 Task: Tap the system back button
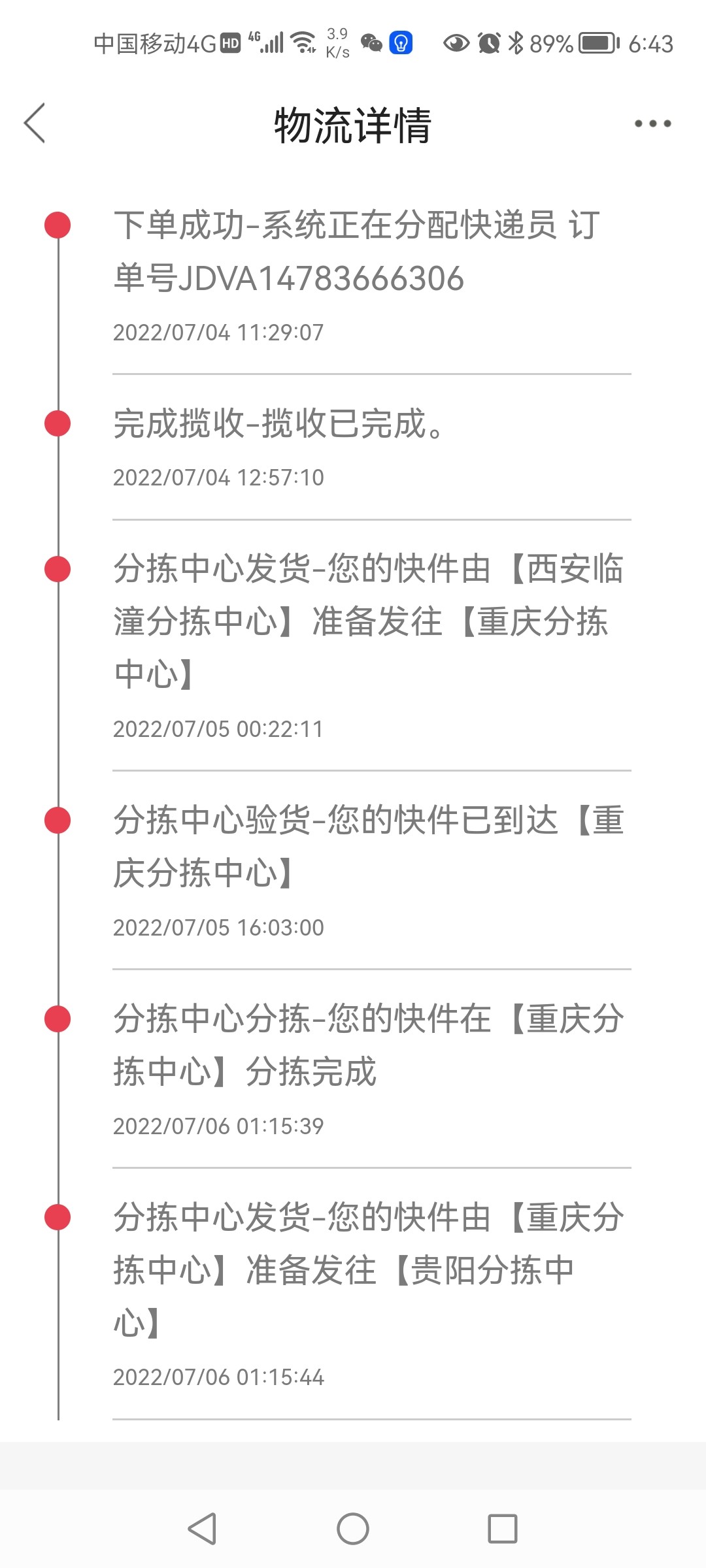tap(202, 1529)
